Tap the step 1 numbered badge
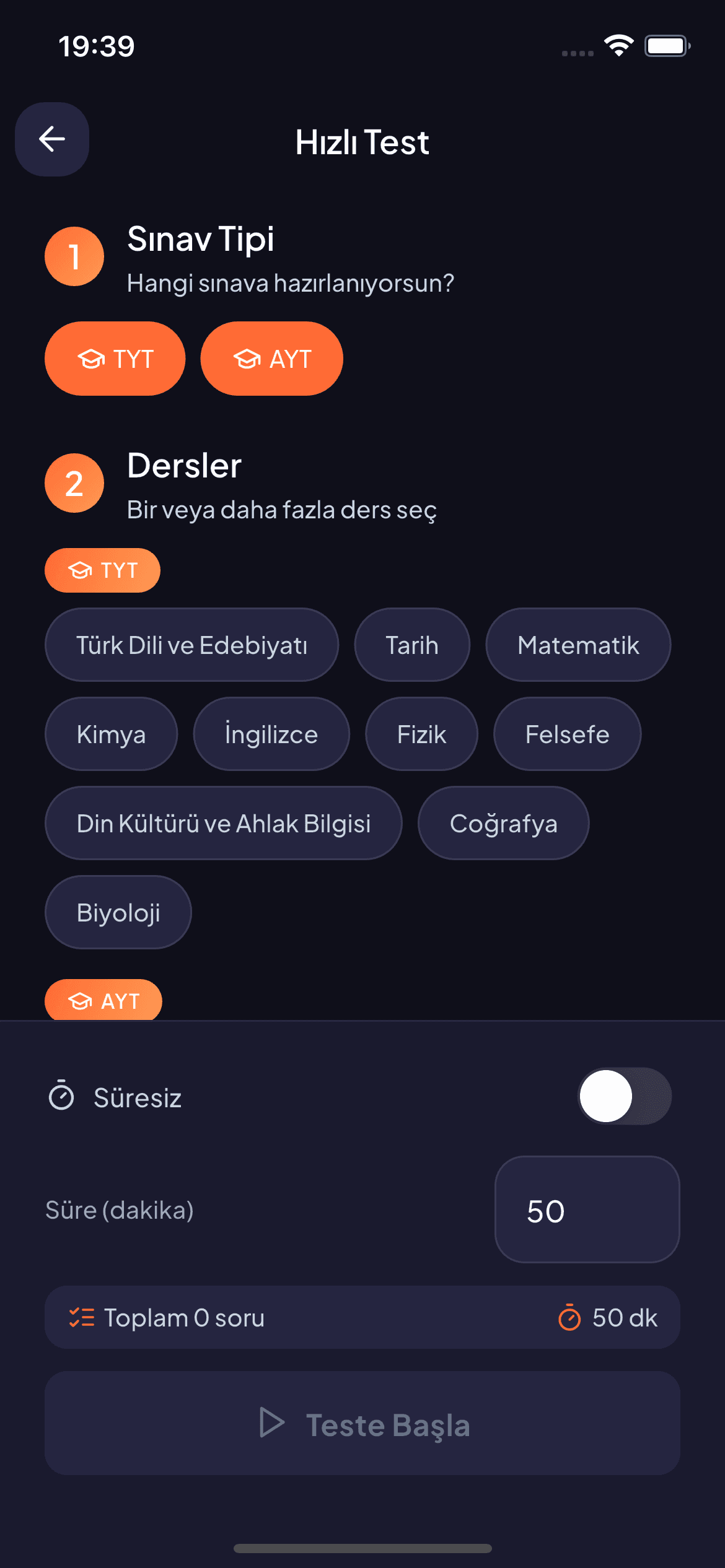 point(74,256)
